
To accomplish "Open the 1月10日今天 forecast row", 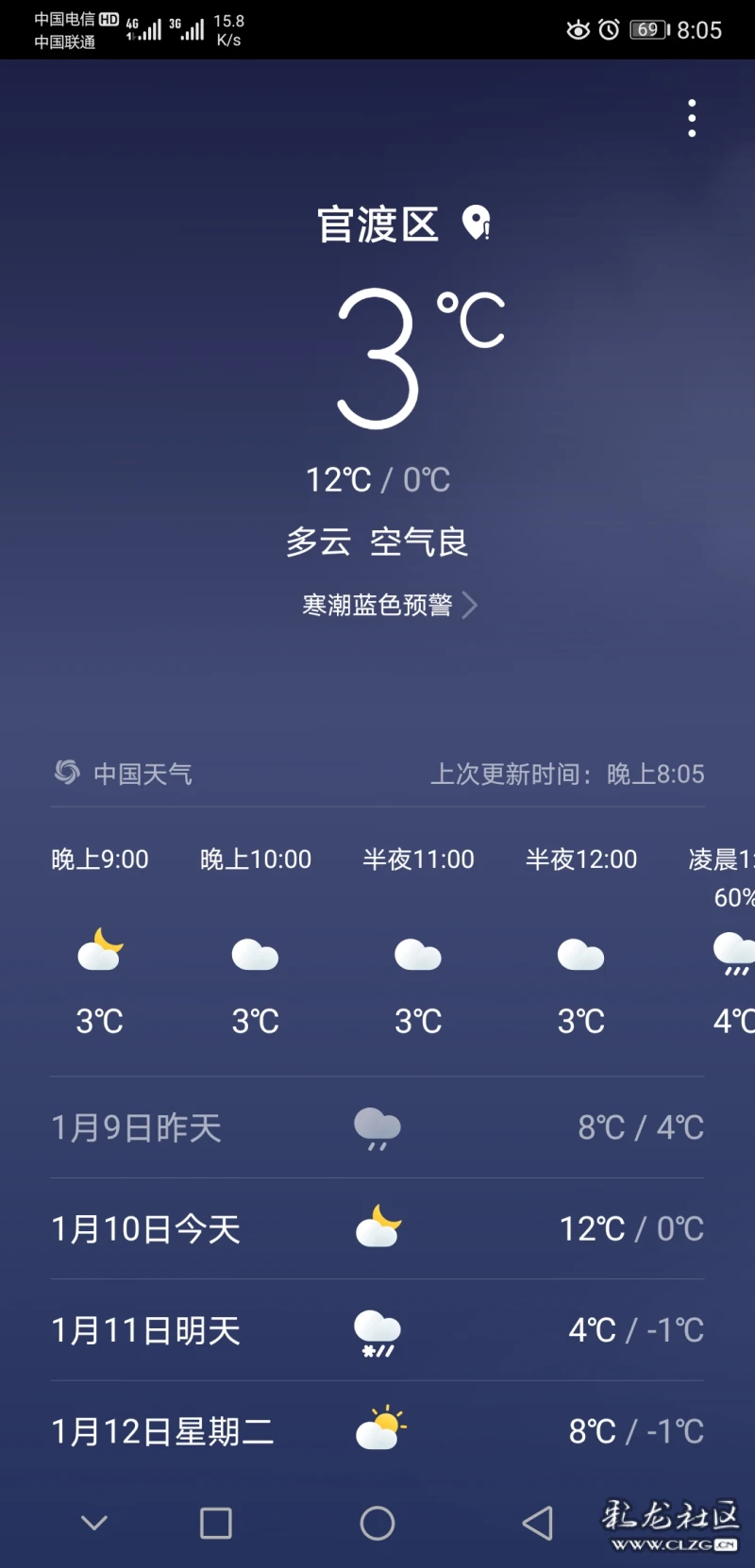I will (x=377, y=1228).
